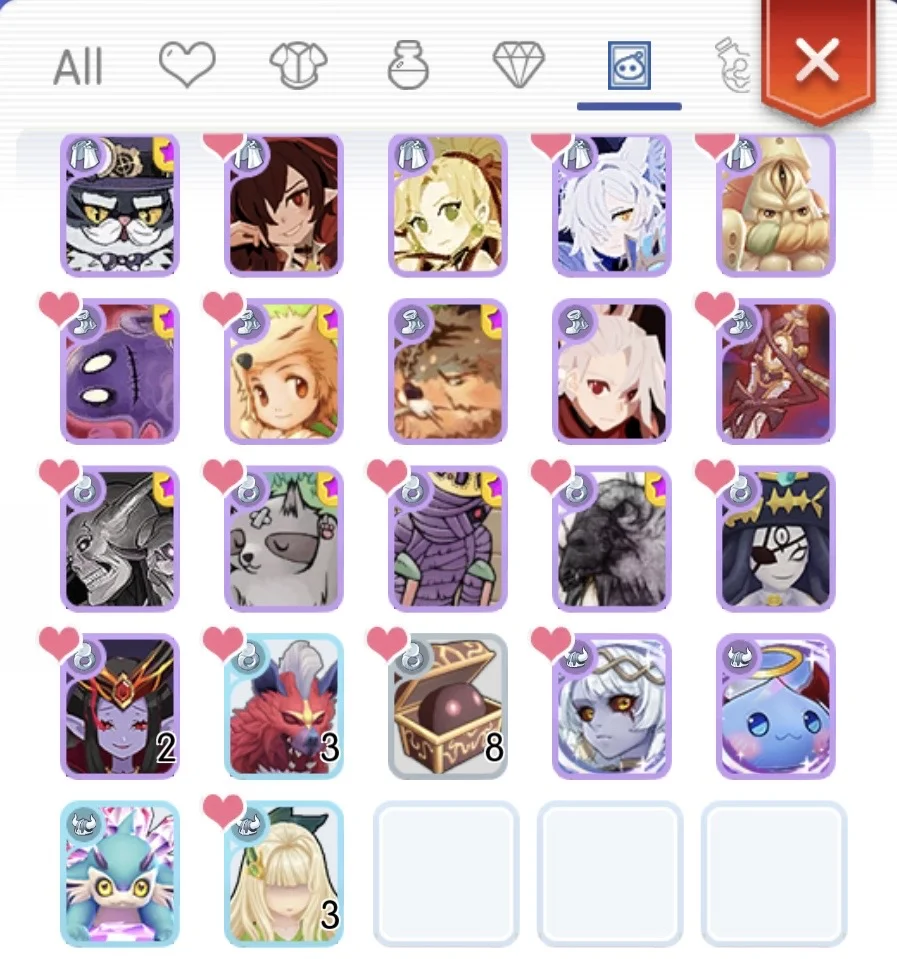
Task: Switch to the heart favorites tab
Action: pos(187,66)
